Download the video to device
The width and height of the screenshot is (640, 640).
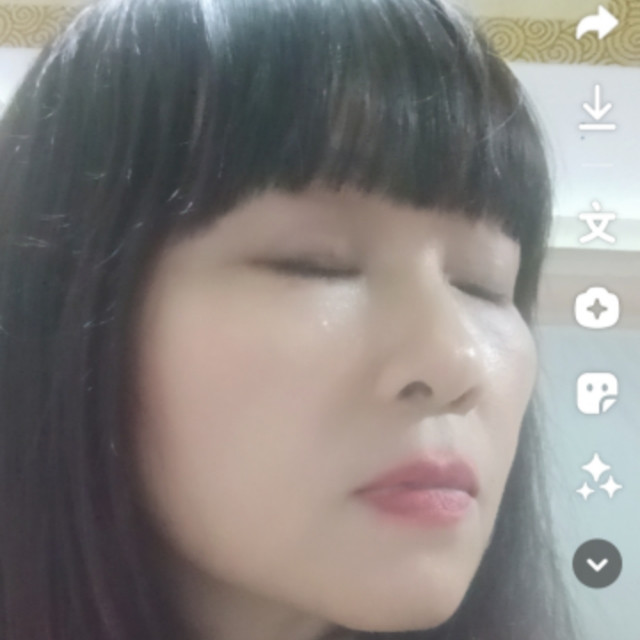point(597,108)
